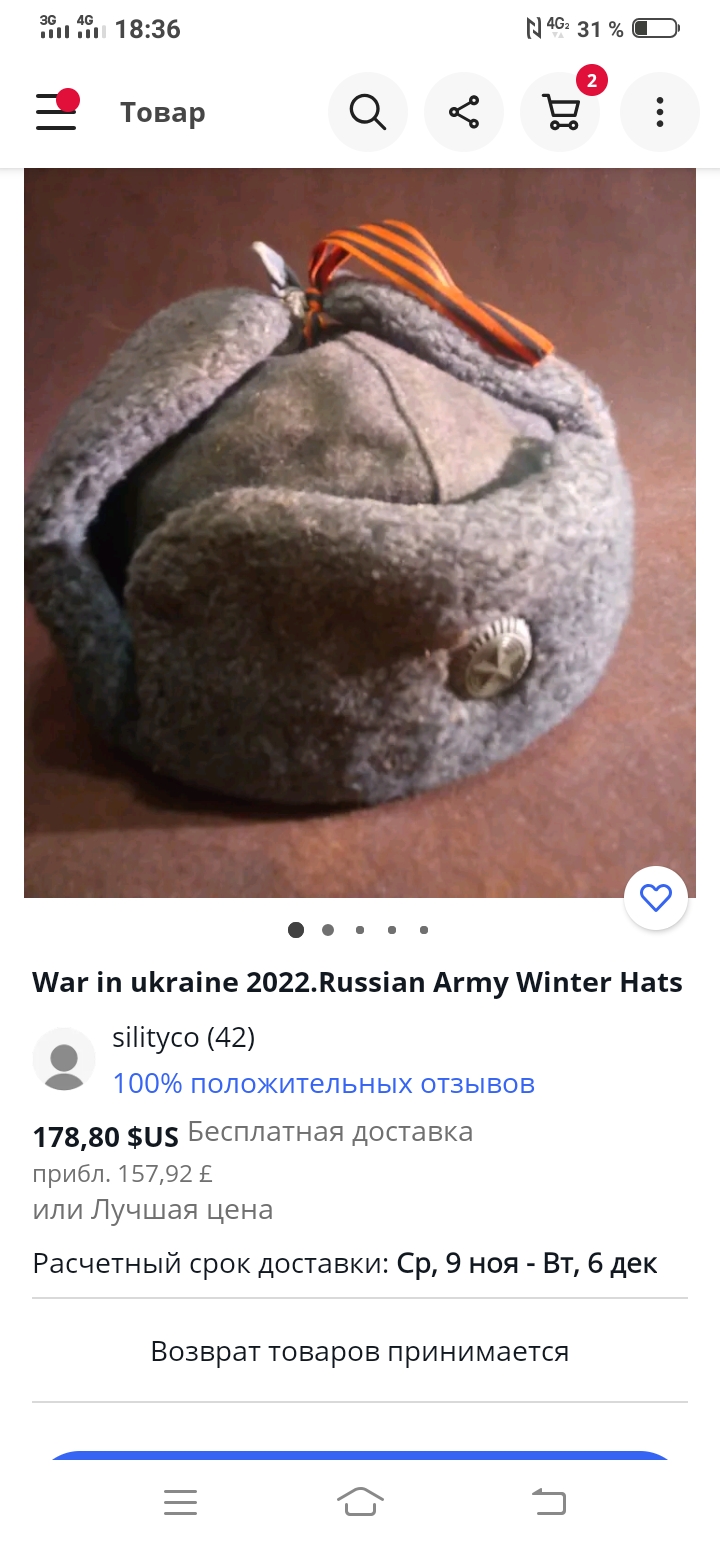Open seller silityco's profile

[x=183, y=1038]
